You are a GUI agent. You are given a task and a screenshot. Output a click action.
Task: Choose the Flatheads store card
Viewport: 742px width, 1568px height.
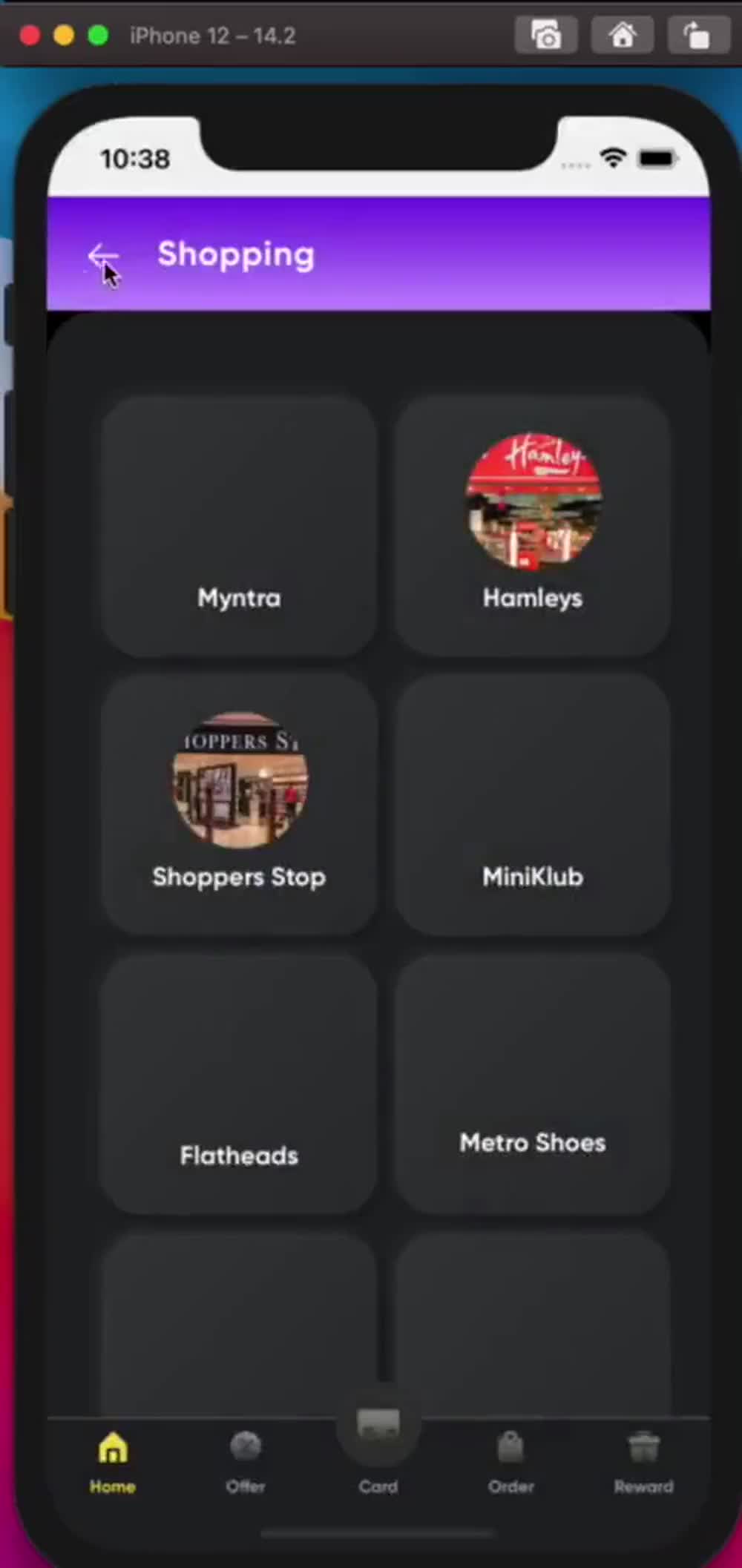click(239, 1084)
